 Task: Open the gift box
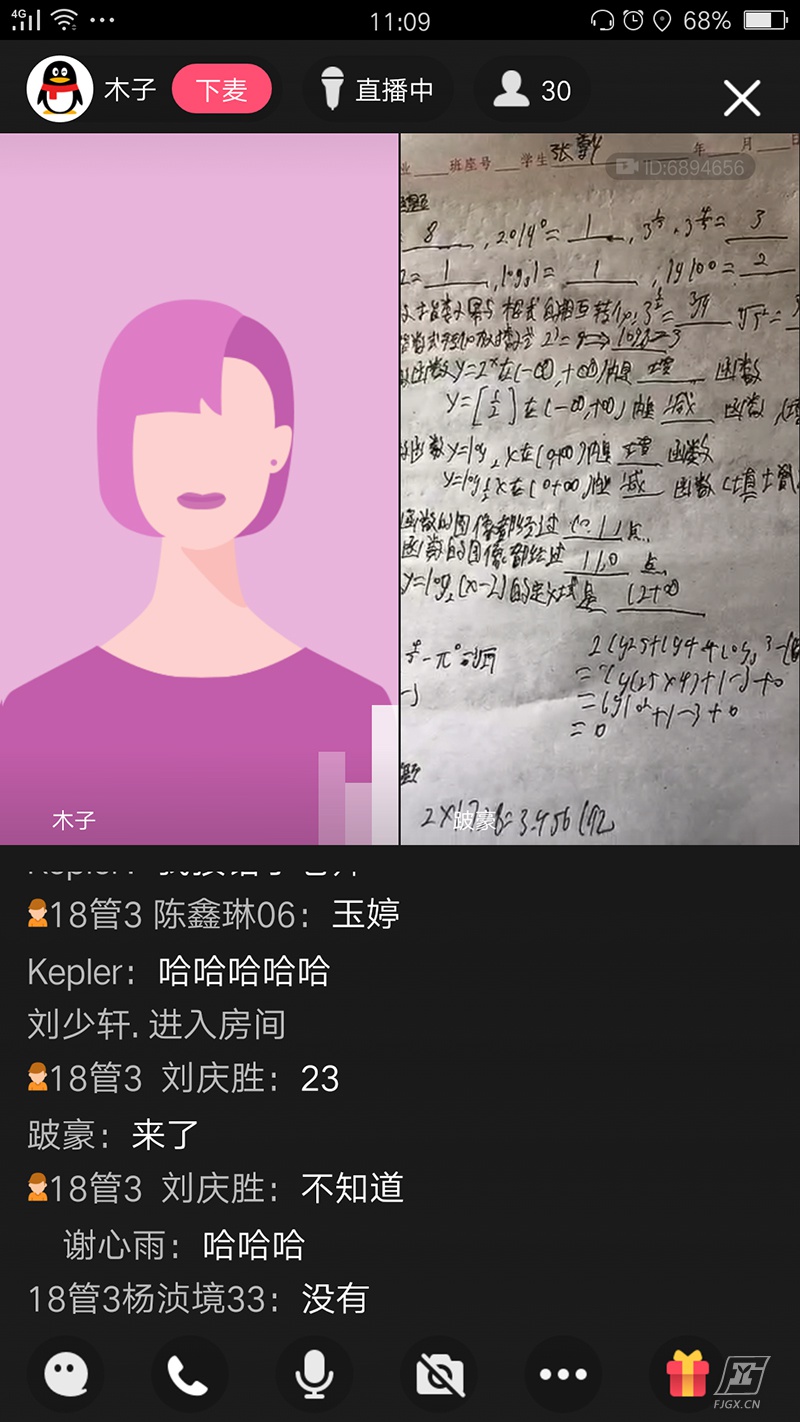coord(687,1375)
